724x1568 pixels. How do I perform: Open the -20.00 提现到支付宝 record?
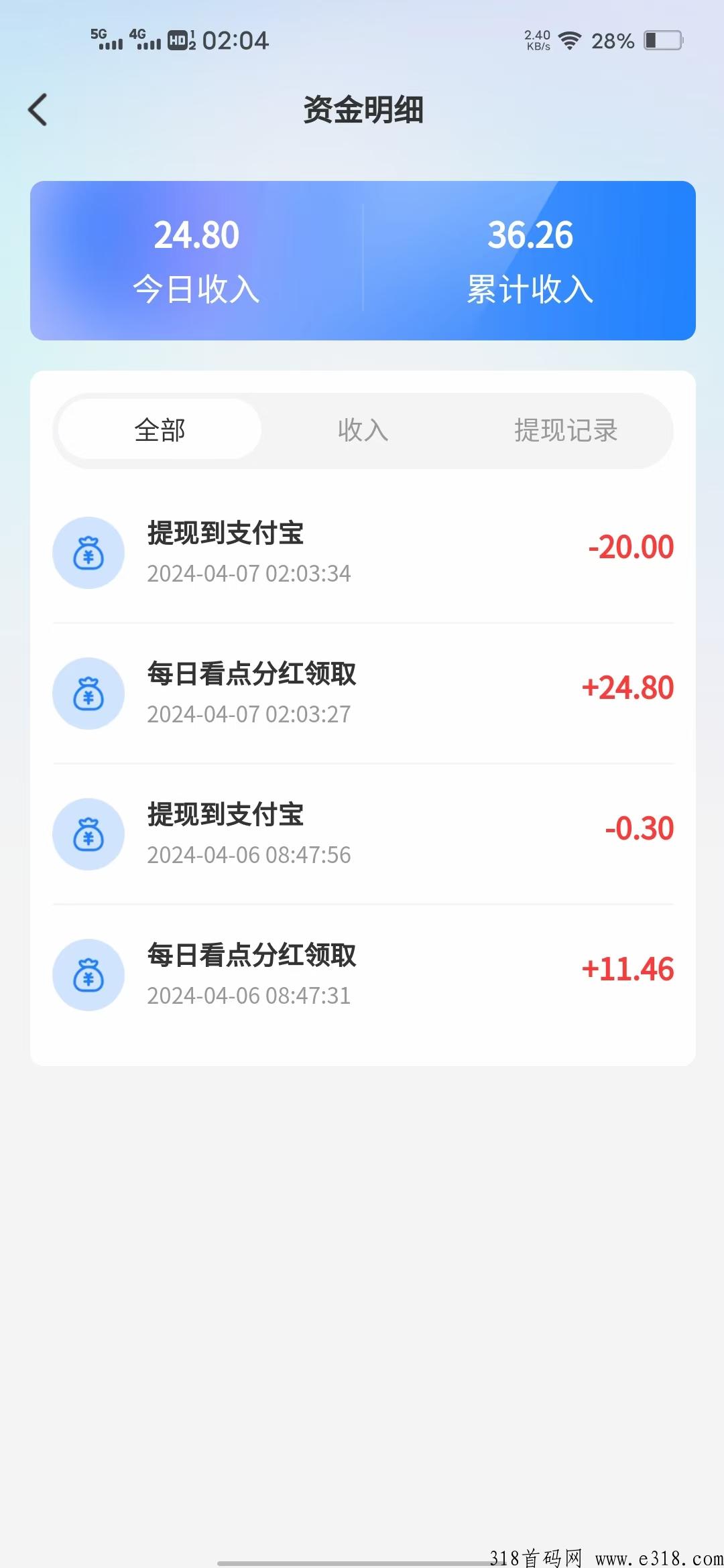(363, 553)
